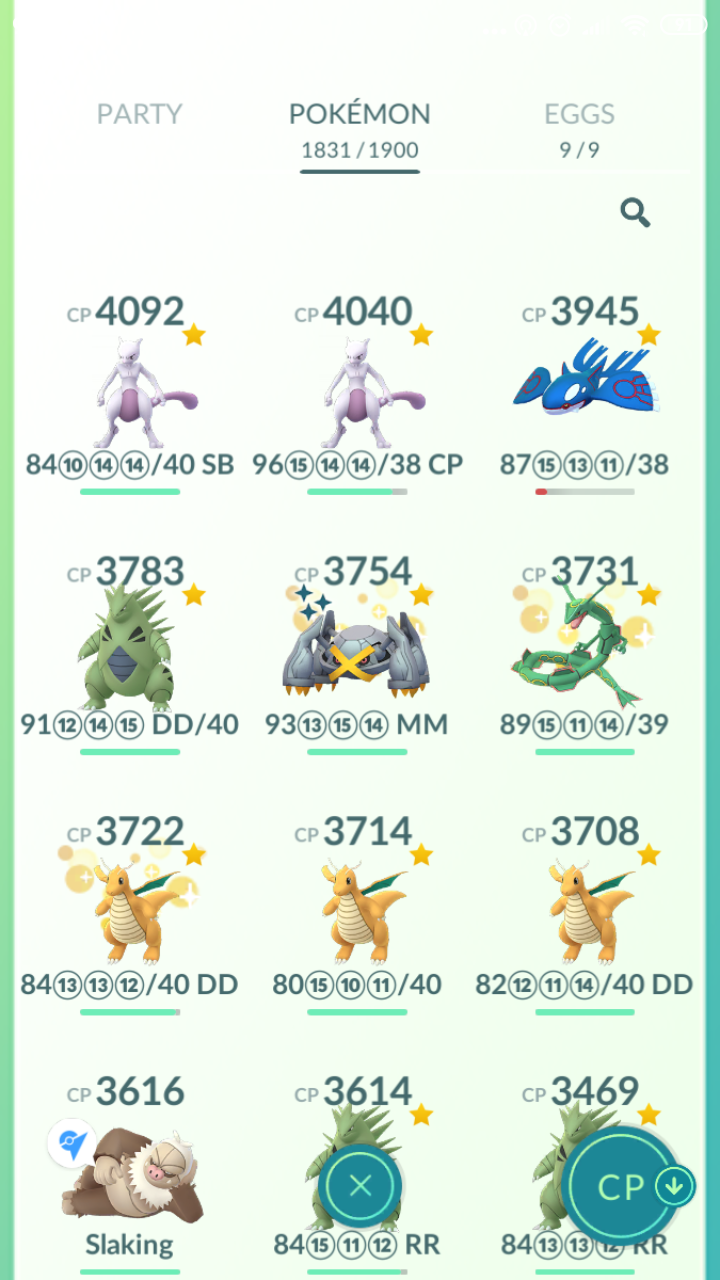Open the Pokémon search magnifier
Screen dimensions: 720x1280
click(635, 212)
